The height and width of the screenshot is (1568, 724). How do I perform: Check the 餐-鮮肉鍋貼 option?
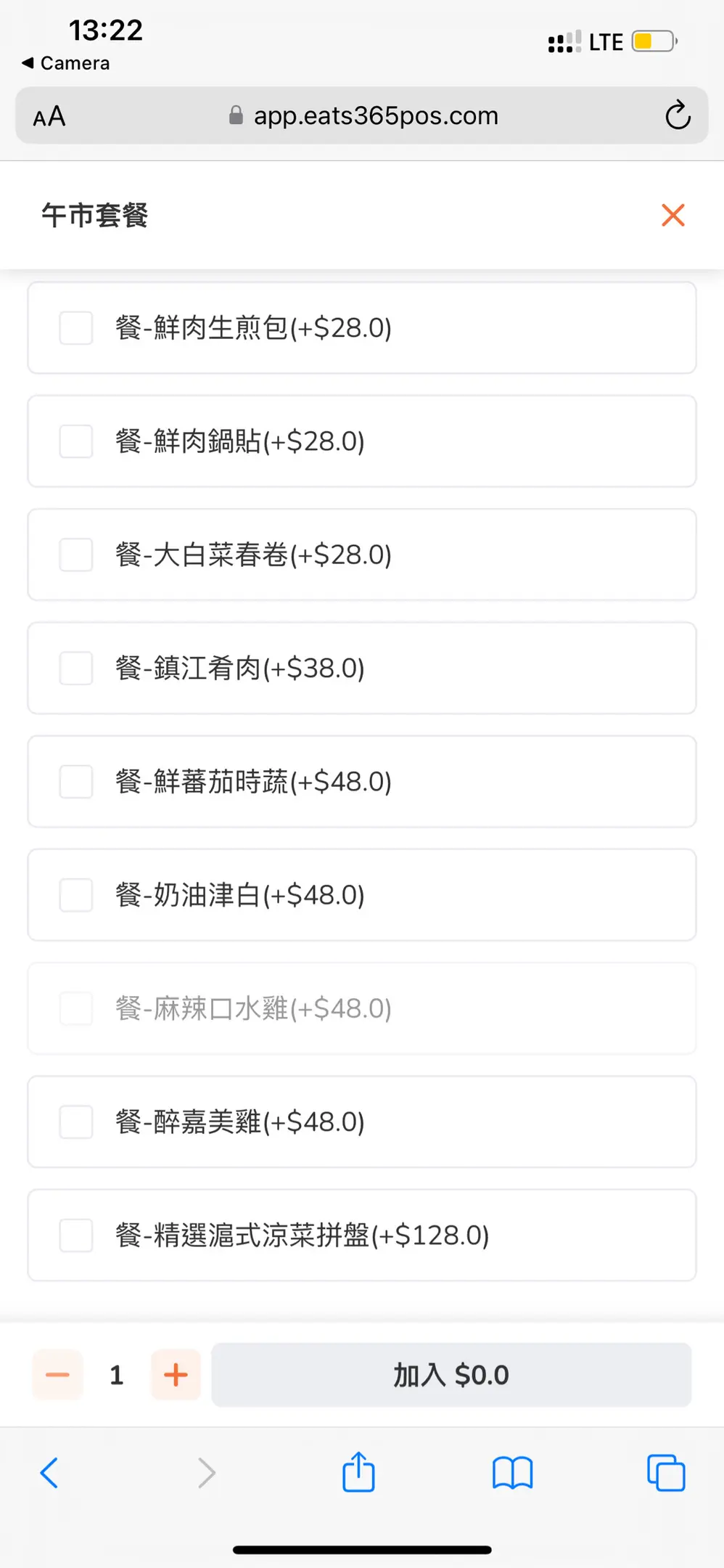(76, 441)
